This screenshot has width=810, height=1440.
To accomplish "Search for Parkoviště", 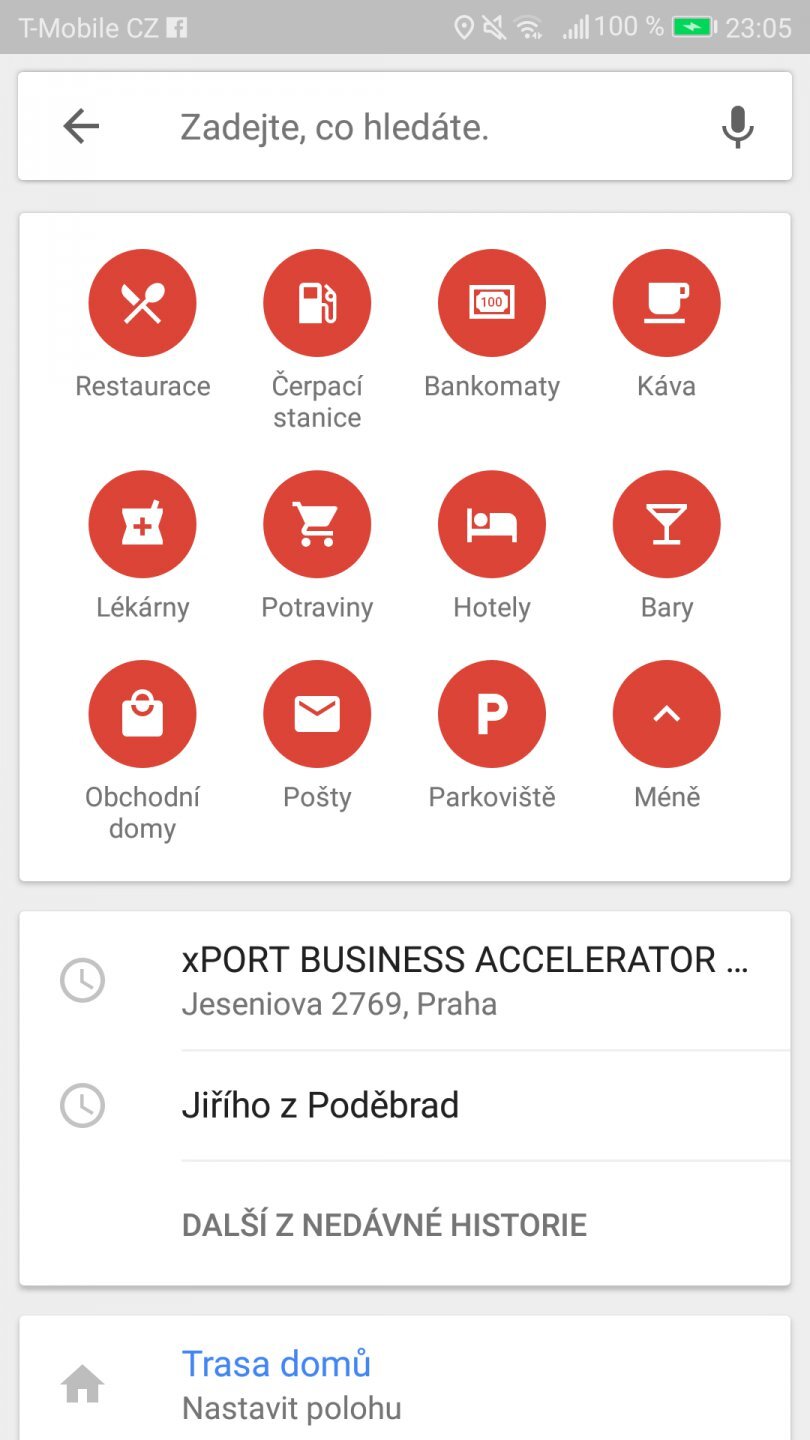I will point(492,714).
